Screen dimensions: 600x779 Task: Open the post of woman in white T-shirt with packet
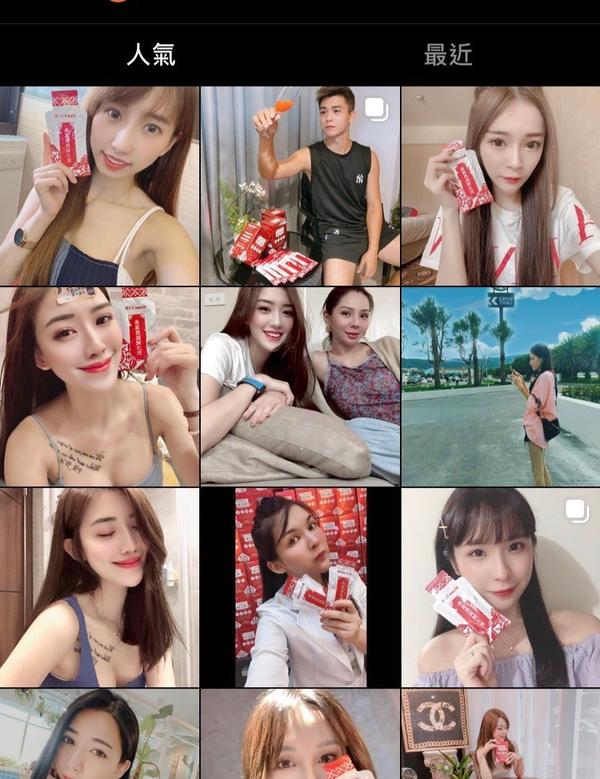(x=500, y=185)
